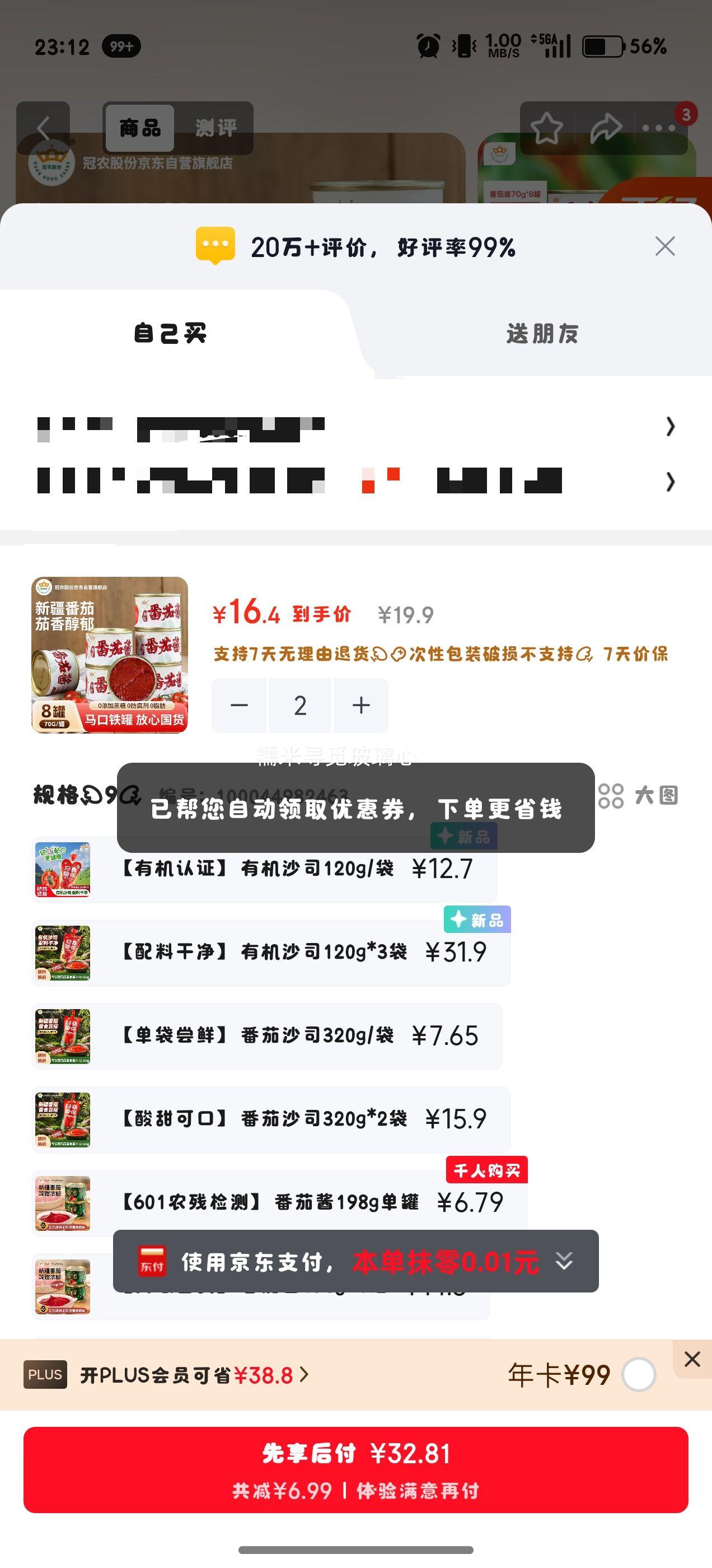Open the selected product's thumbnail image
Image resolution: width=712 pixels, height=1568 pixels.
[x=110, y=655]
